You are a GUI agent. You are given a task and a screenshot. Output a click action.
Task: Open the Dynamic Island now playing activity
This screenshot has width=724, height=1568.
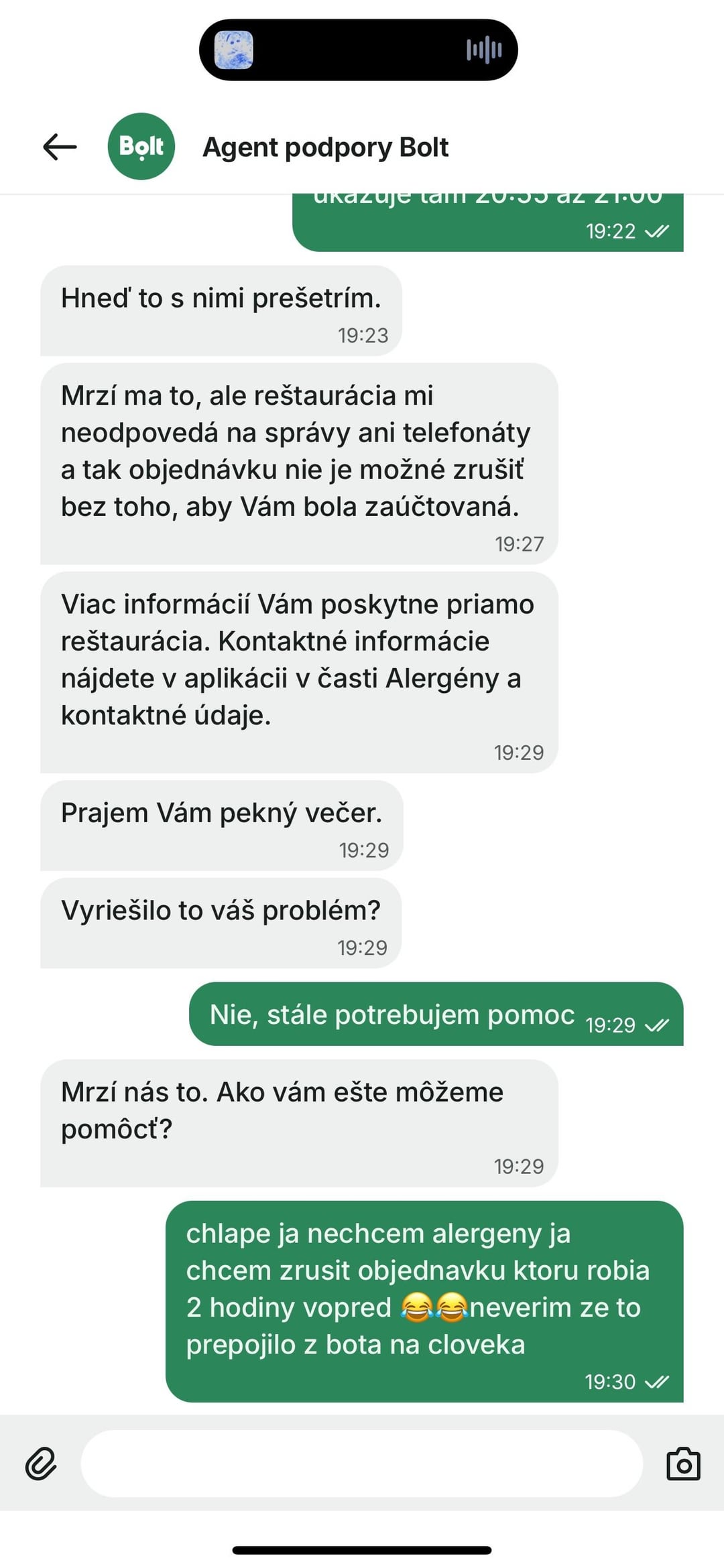click(x=359, y=50)
